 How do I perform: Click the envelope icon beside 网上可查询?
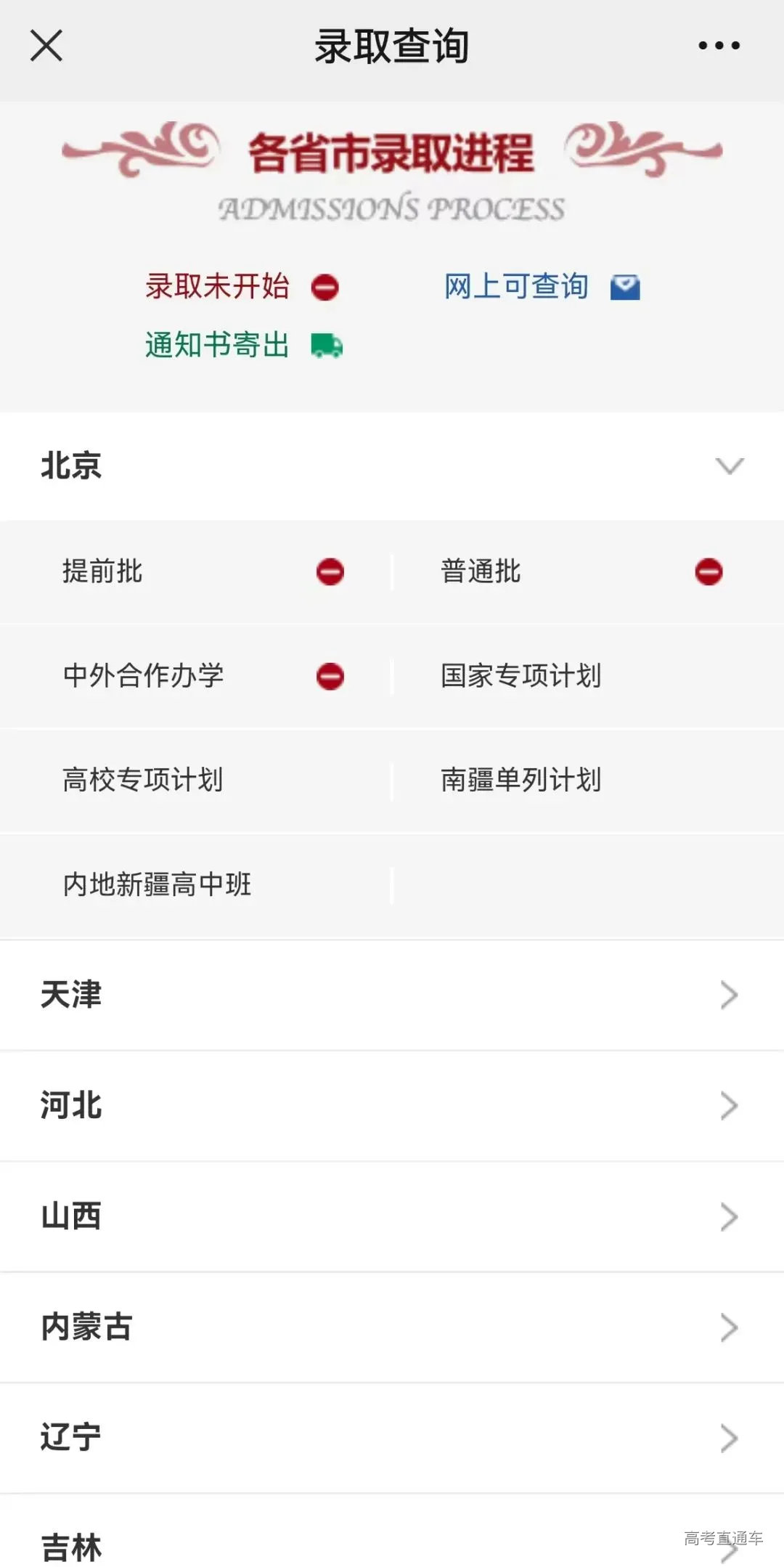(x=626, y=287)
